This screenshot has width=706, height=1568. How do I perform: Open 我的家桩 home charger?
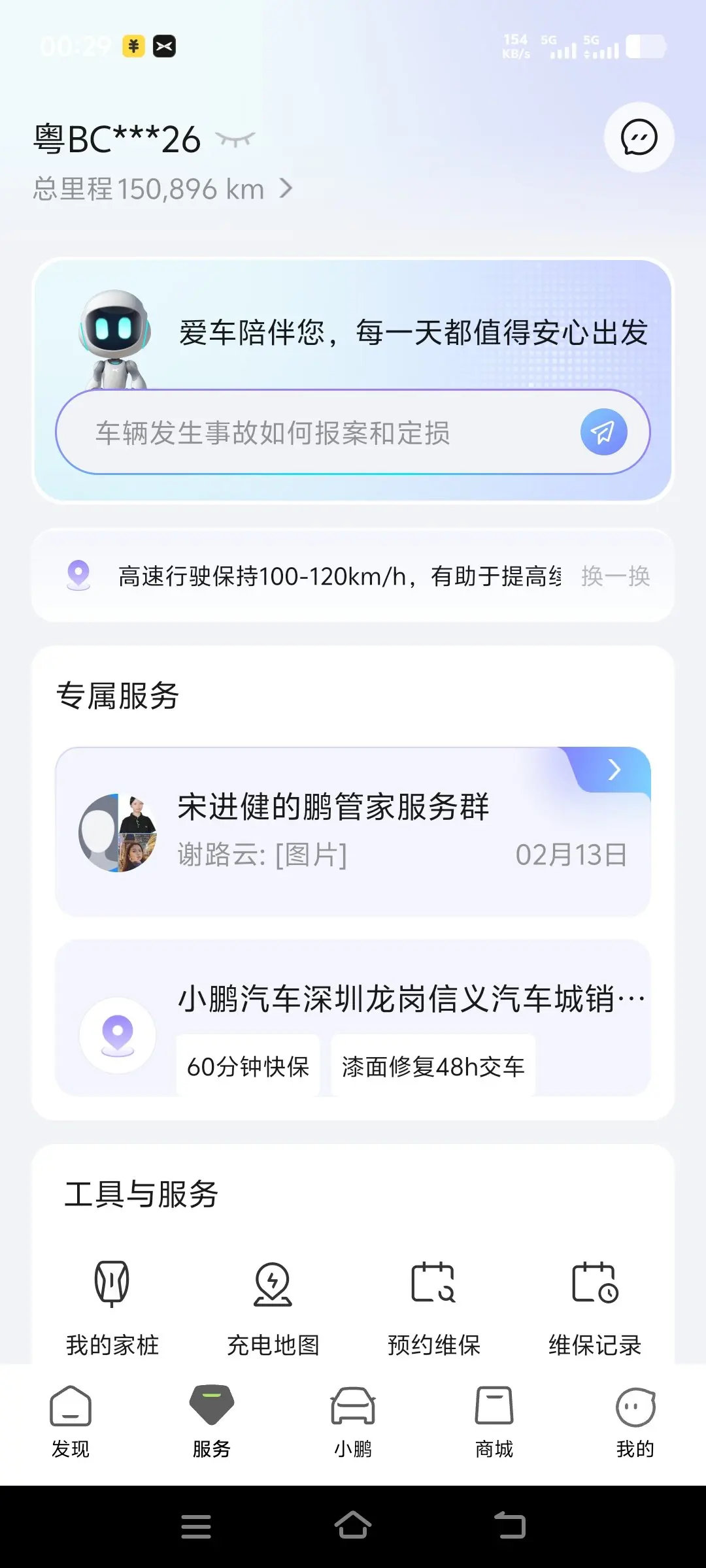pyautogui.click(x=112, y=1307)
